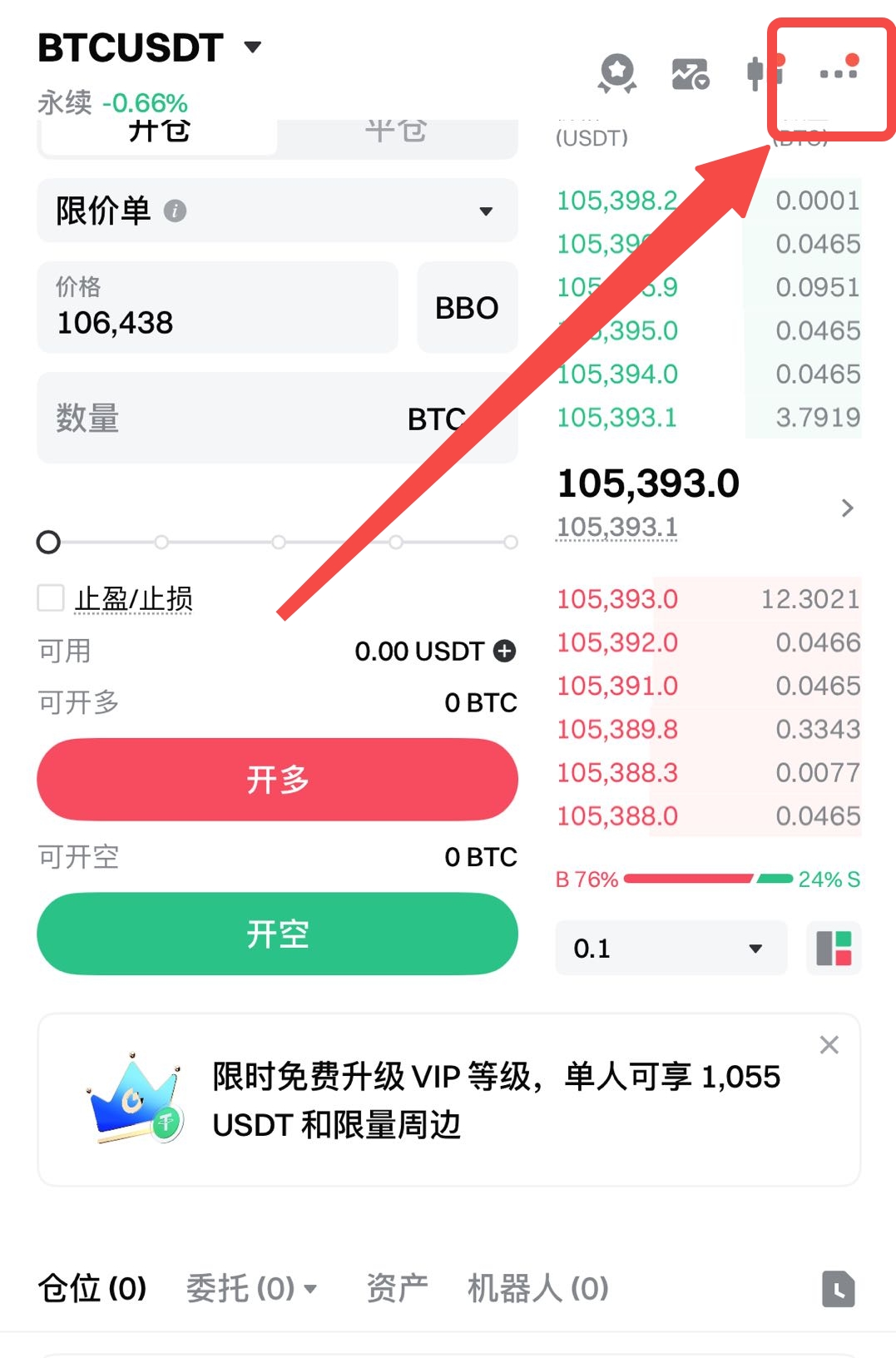Dismiss the VIP upgrade banner

point(829,1045)
